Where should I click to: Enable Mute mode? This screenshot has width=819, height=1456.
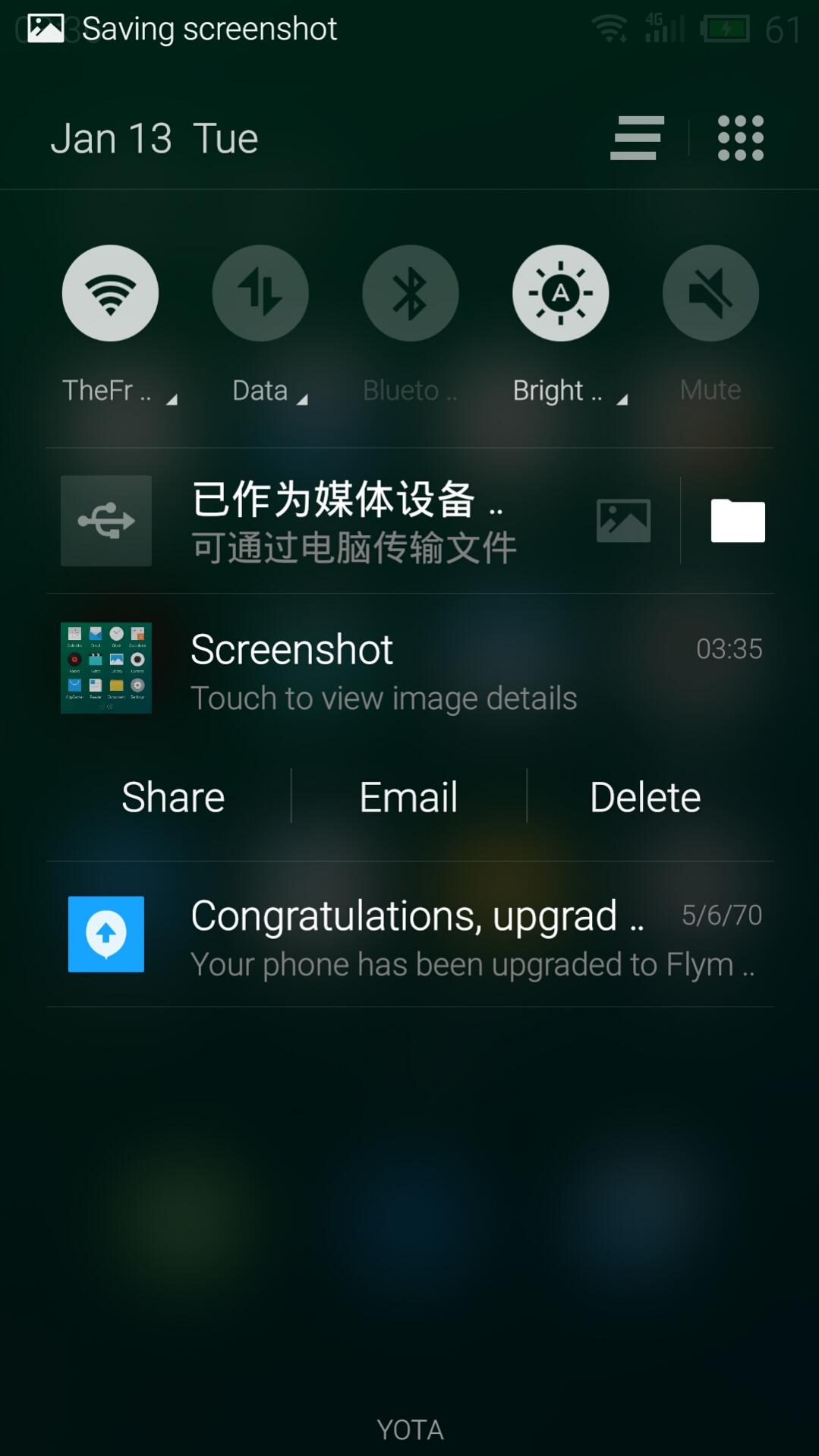point(710,293)
